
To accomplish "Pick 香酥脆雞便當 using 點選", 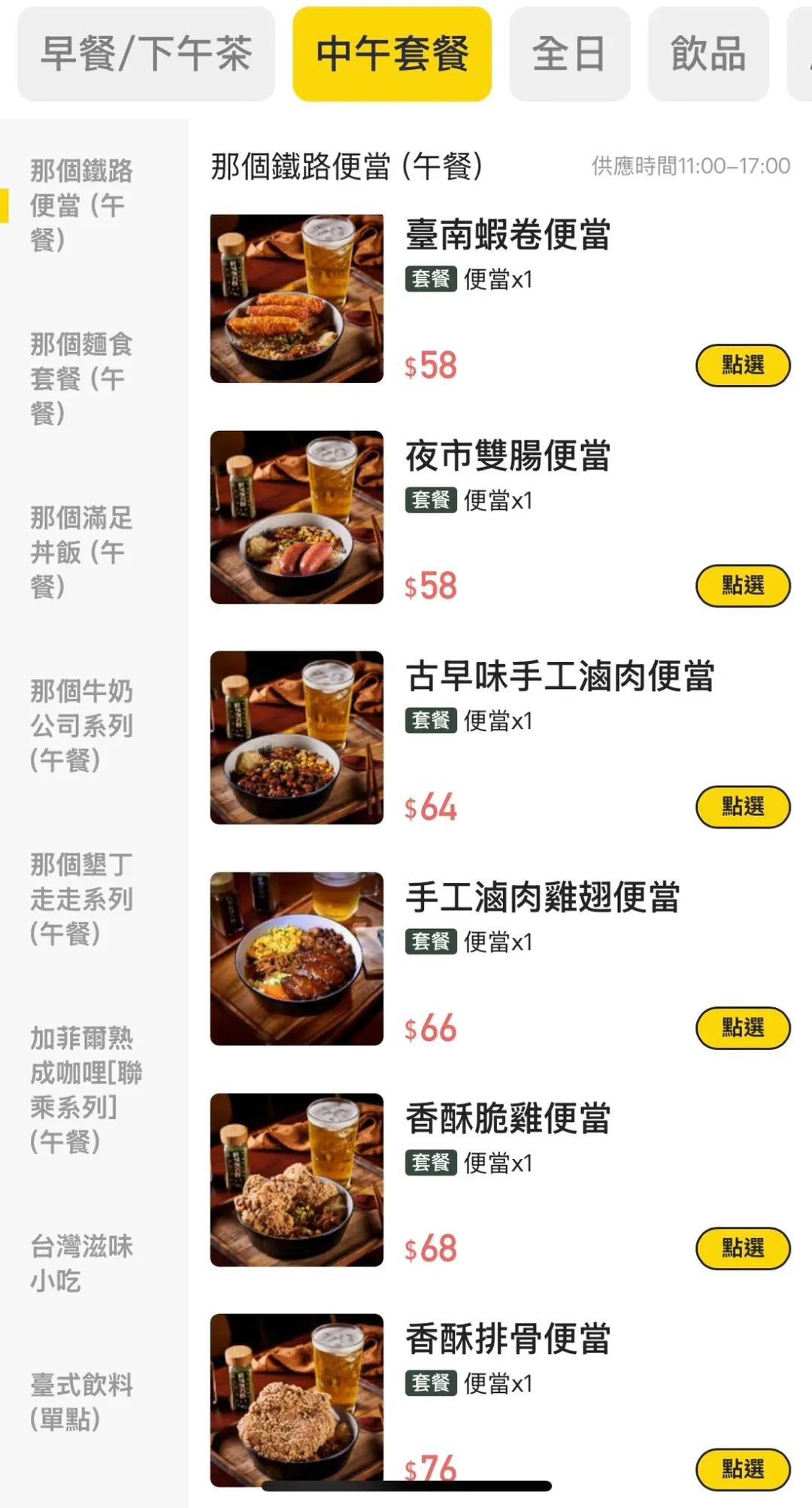I will click(x=742, y=1249).
